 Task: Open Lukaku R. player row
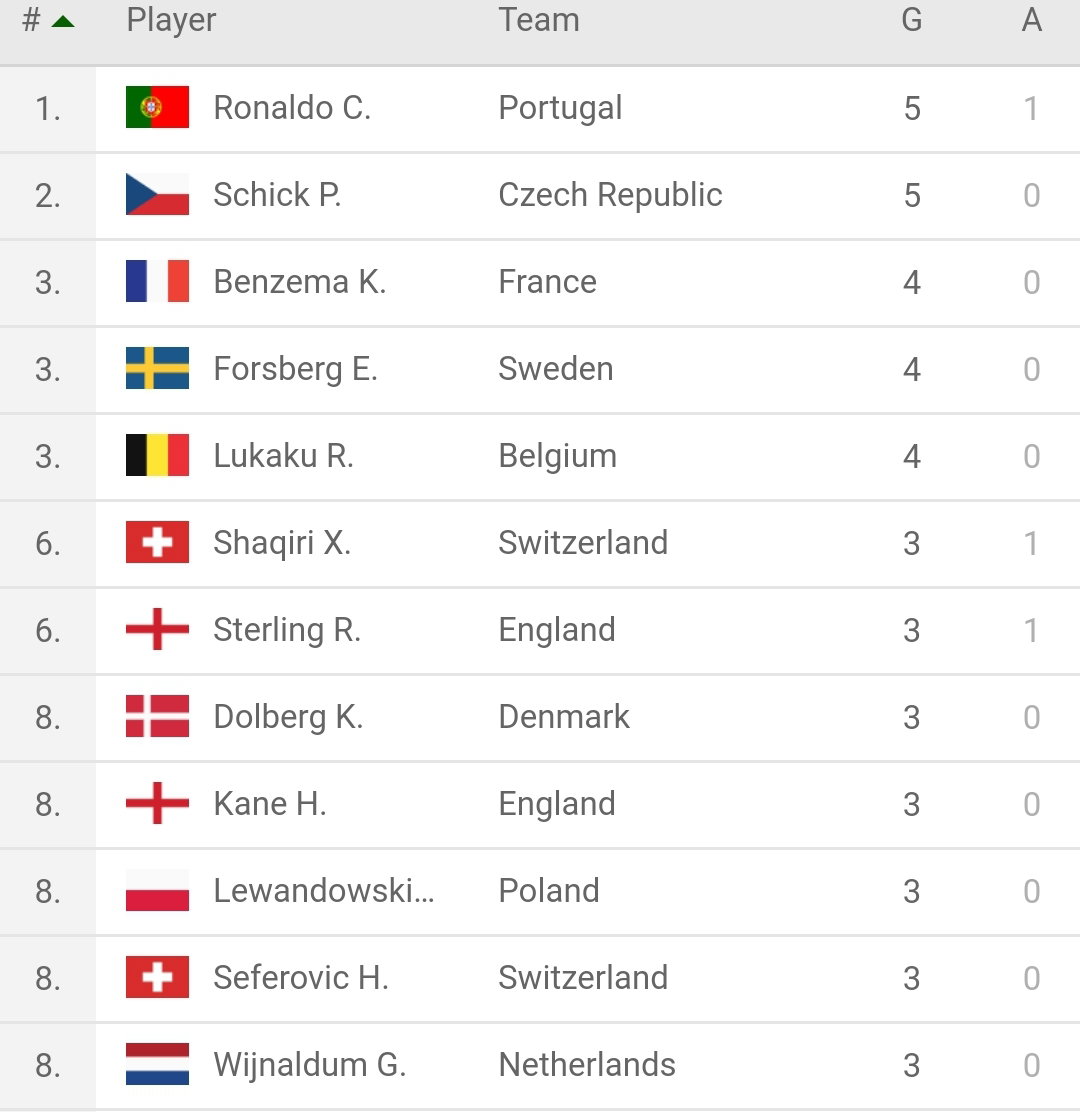point(540,457)
